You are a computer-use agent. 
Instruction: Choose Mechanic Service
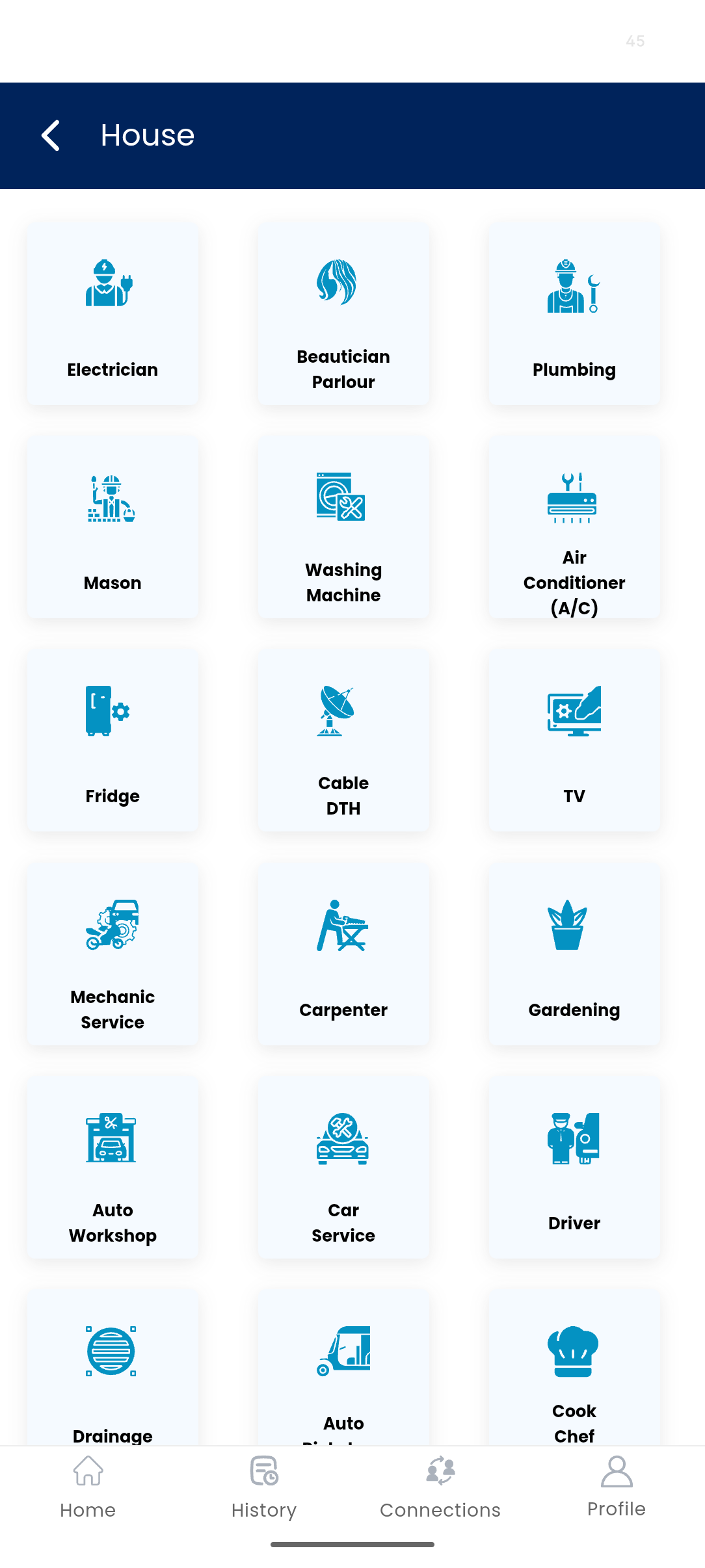[113, 954]
